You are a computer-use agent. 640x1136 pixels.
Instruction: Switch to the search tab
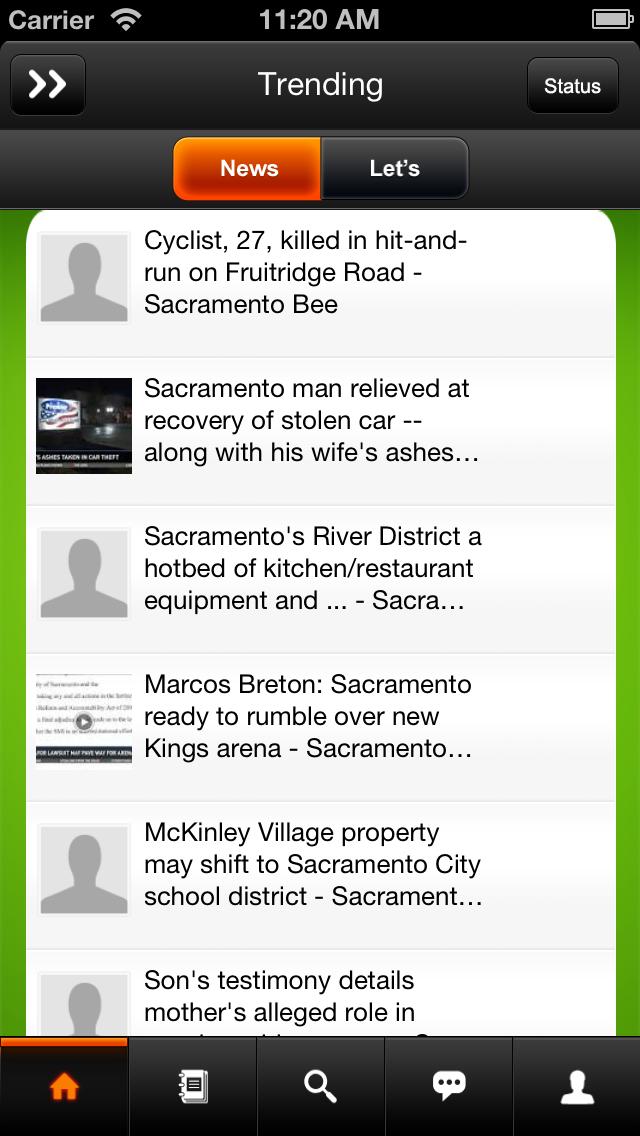[320, 1087]
